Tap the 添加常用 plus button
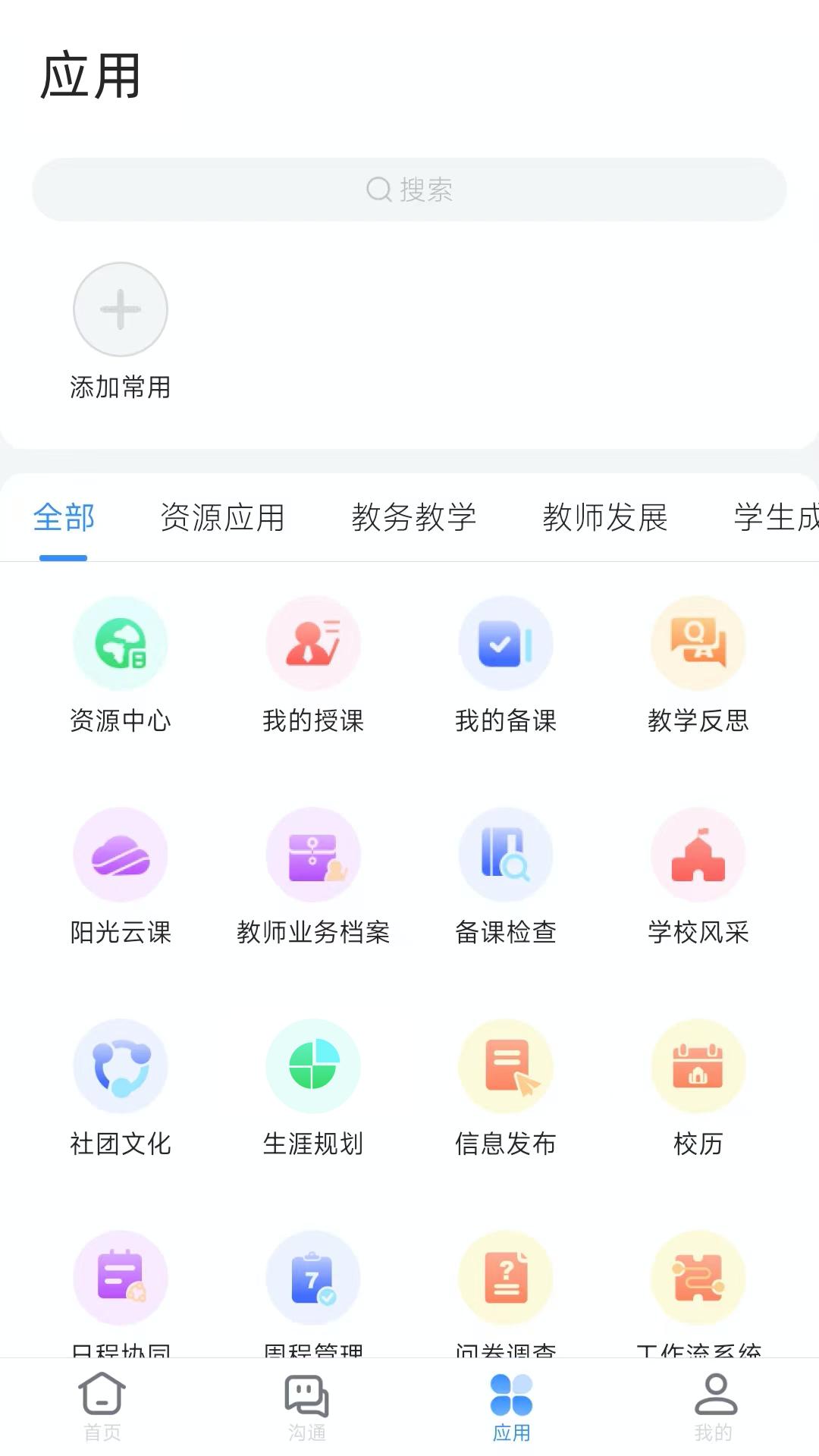This screenshot has height=1456, width=819. click(121, 311)
